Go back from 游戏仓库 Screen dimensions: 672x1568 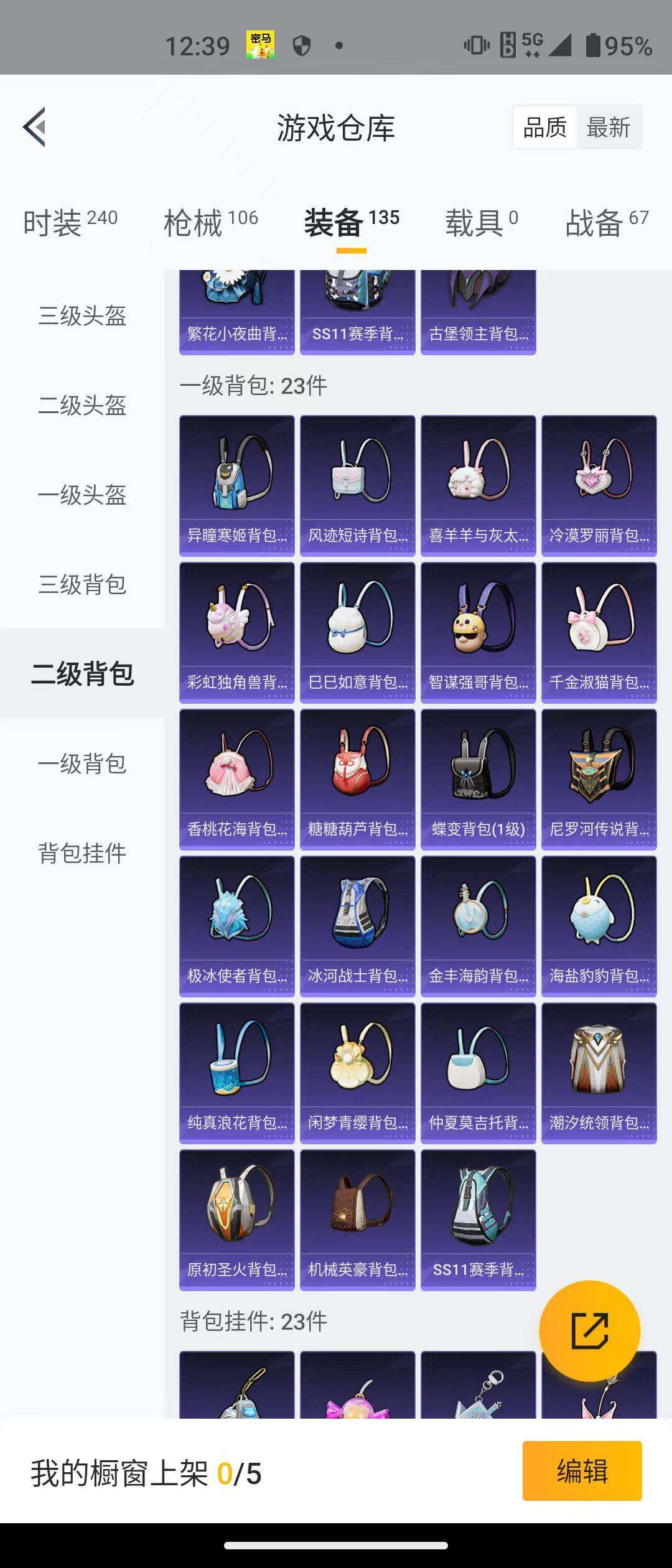pos(35,127)
